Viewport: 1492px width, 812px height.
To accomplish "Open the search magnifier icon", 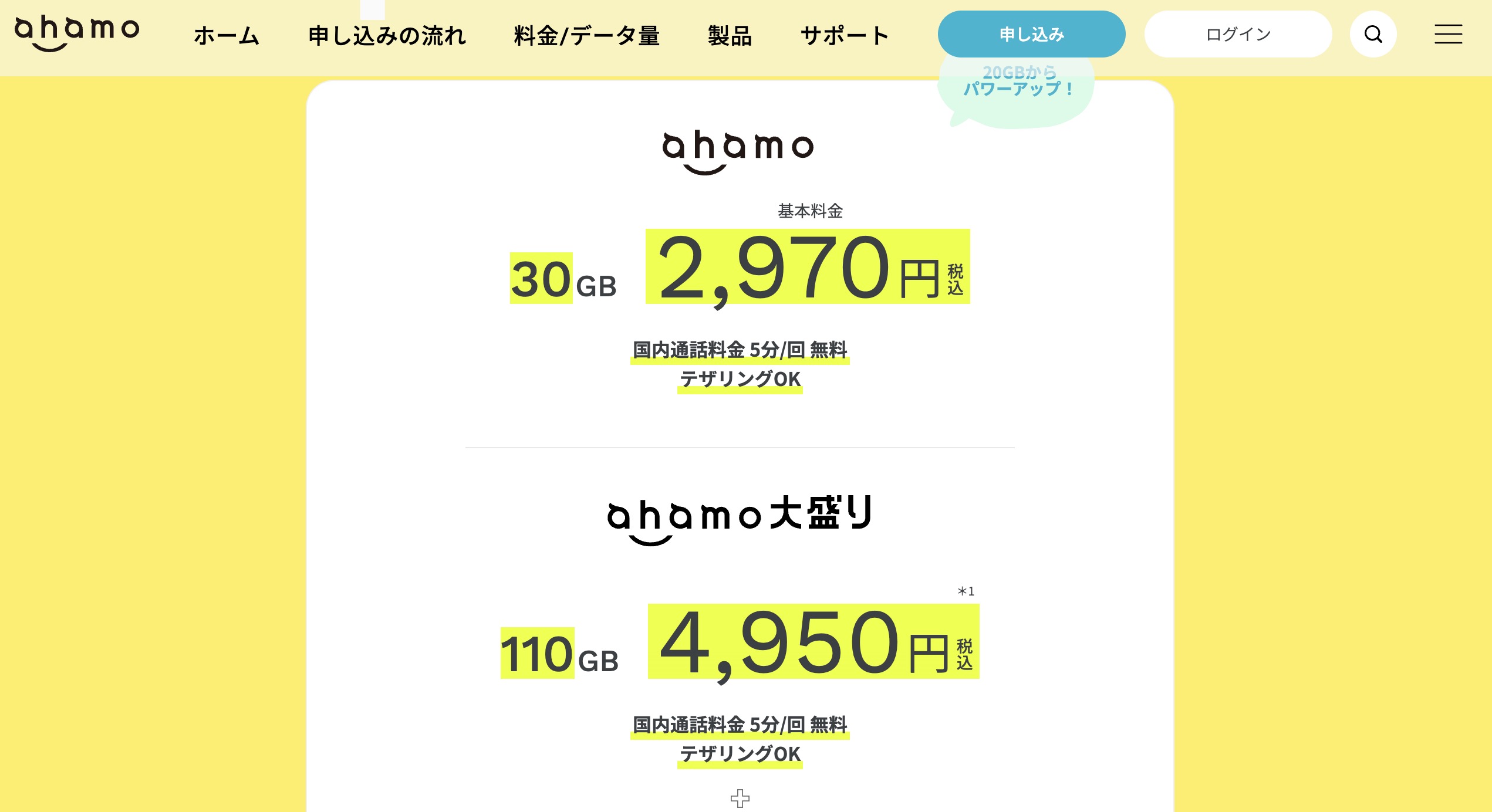I will (x=1373, y=34).
